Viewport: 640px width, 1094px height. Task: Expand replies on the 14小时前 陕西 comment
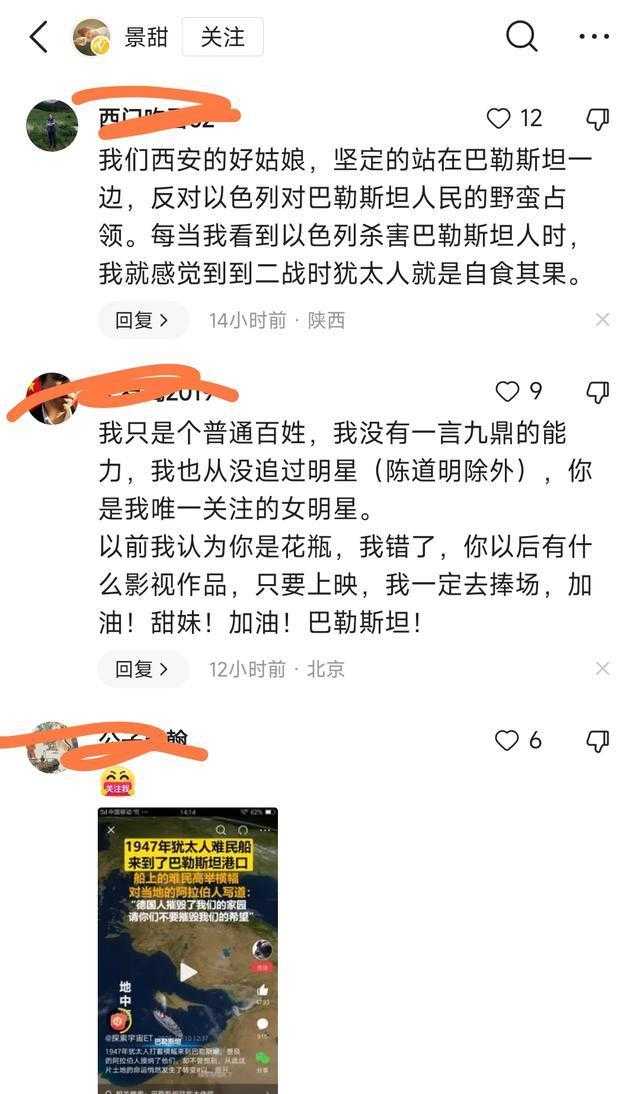(142, 320)
